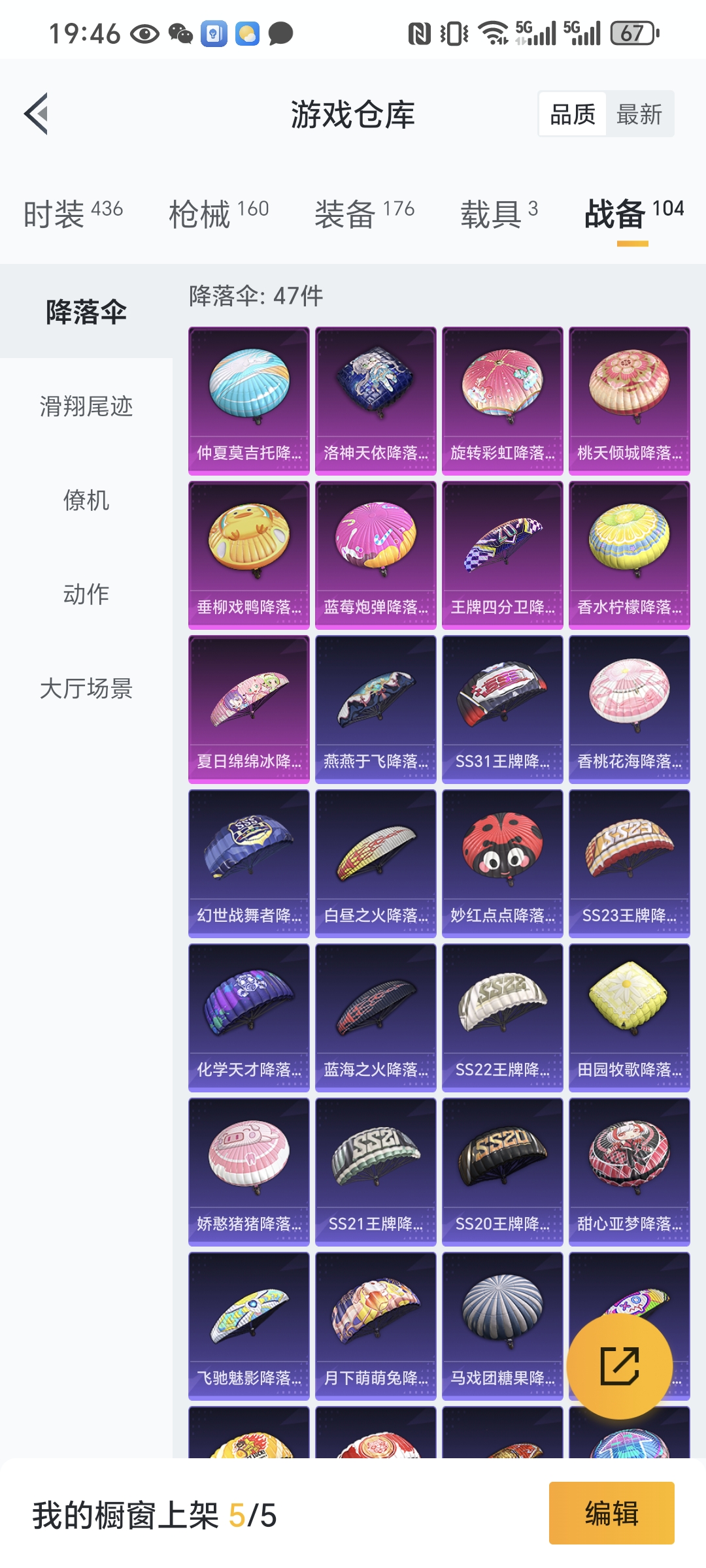Open the 枪械 category tab
Image resolution: width=706 pixels, height=1568 pixels.
pyautogui.click(x=219, y=214)
